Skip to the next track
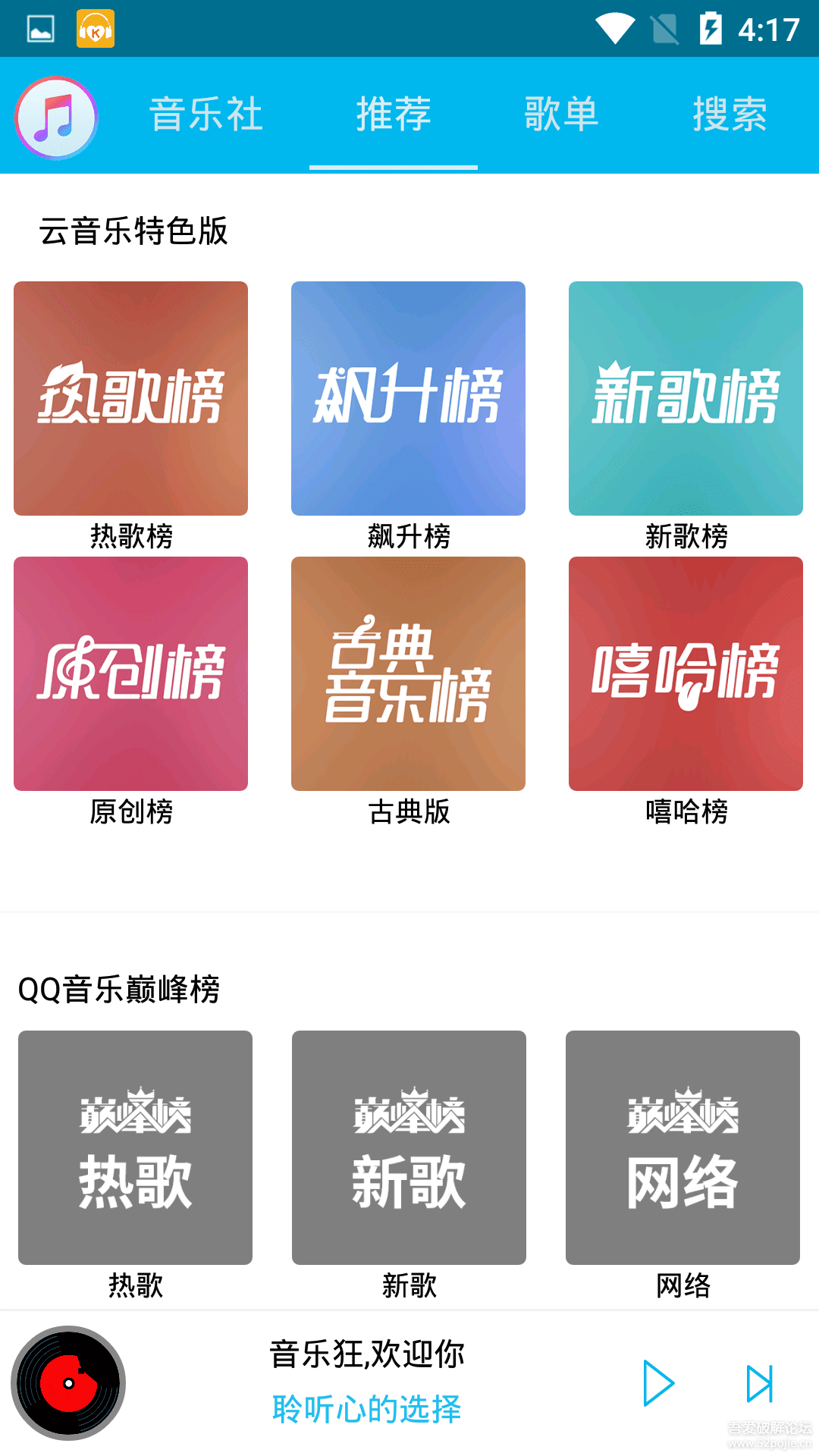The image size is (819, 1456). pos(759,1383)
